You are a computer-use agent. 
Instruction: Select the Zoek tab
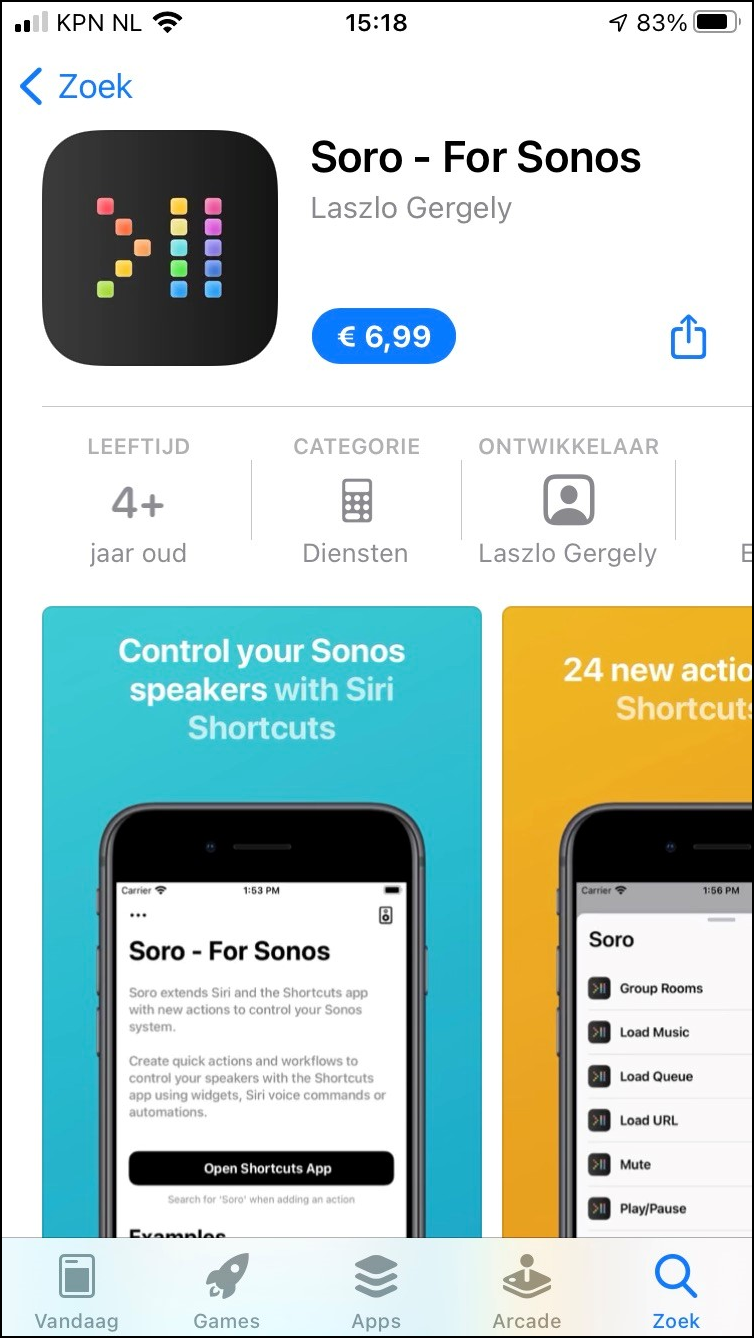click(676, 1290)
